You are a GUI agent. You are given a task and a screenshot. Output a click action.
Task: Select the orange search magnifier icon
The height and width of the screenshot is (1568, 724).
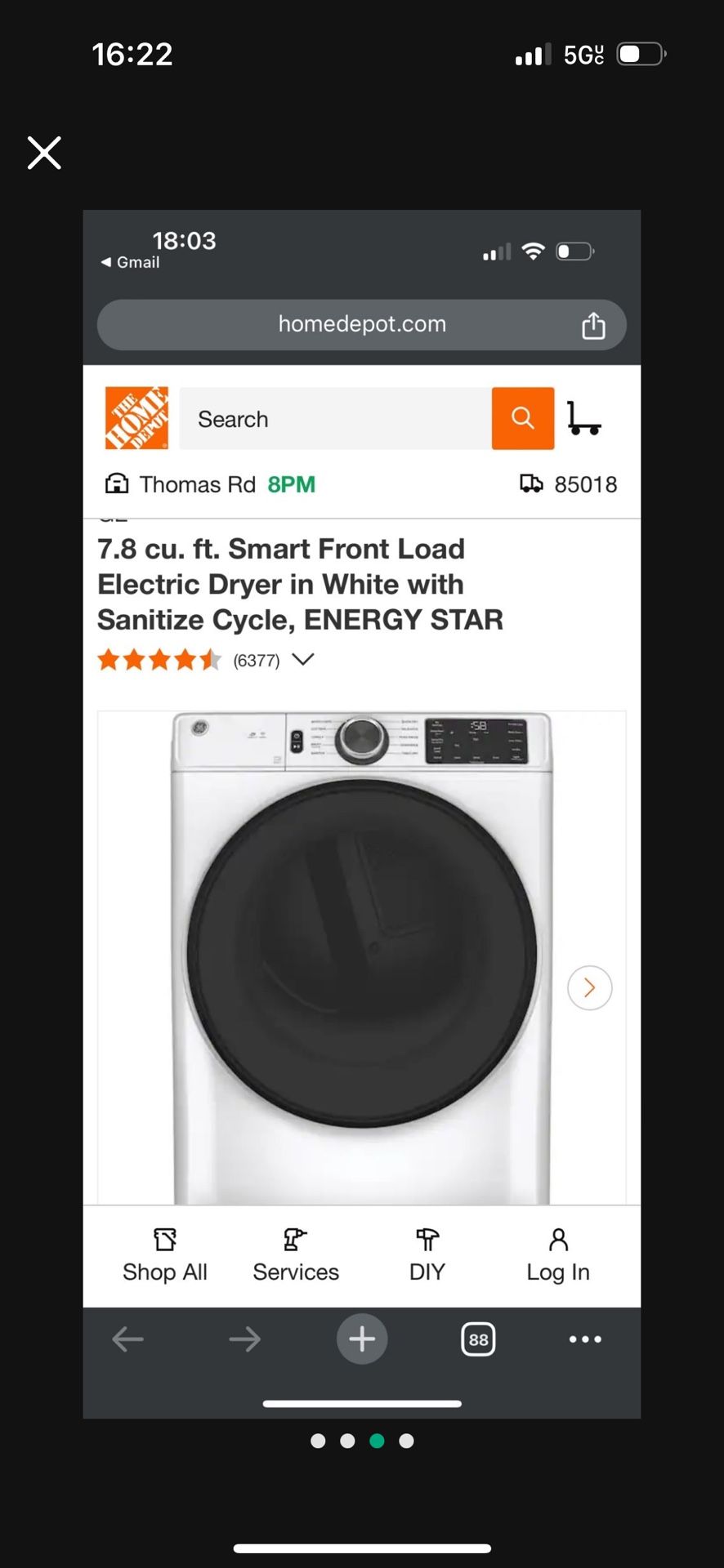522,417
